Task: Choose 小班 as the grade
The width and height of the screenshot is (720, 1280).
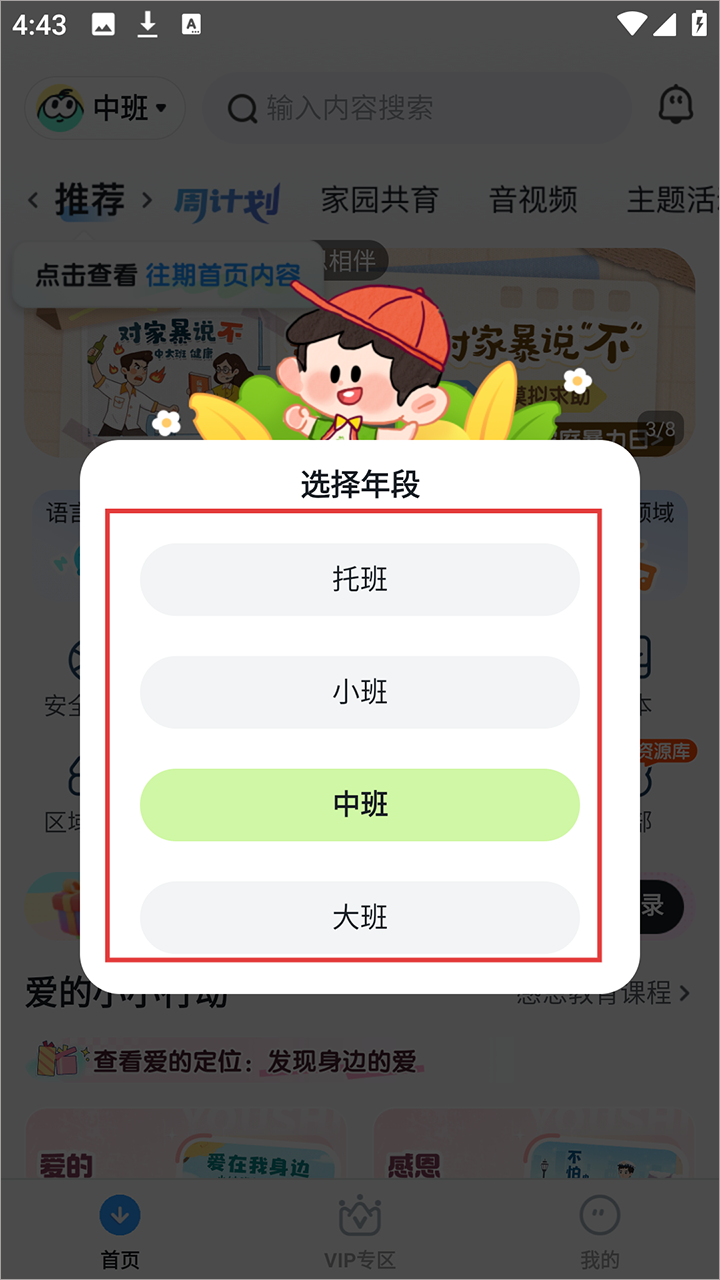Action: pos(360,692)
